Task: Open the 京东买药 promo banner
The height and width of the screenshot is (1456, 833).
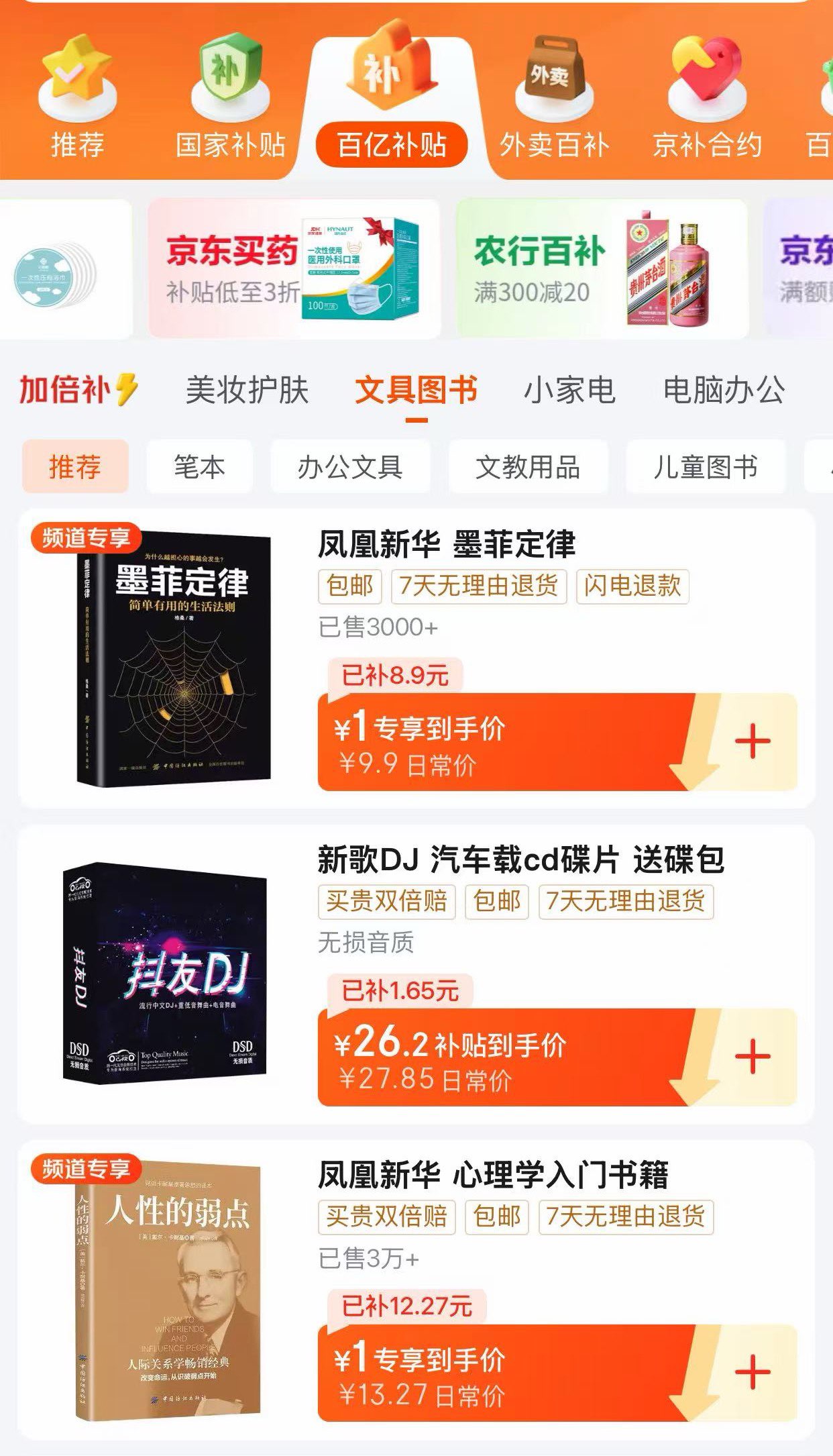Action: pos(294,269)
